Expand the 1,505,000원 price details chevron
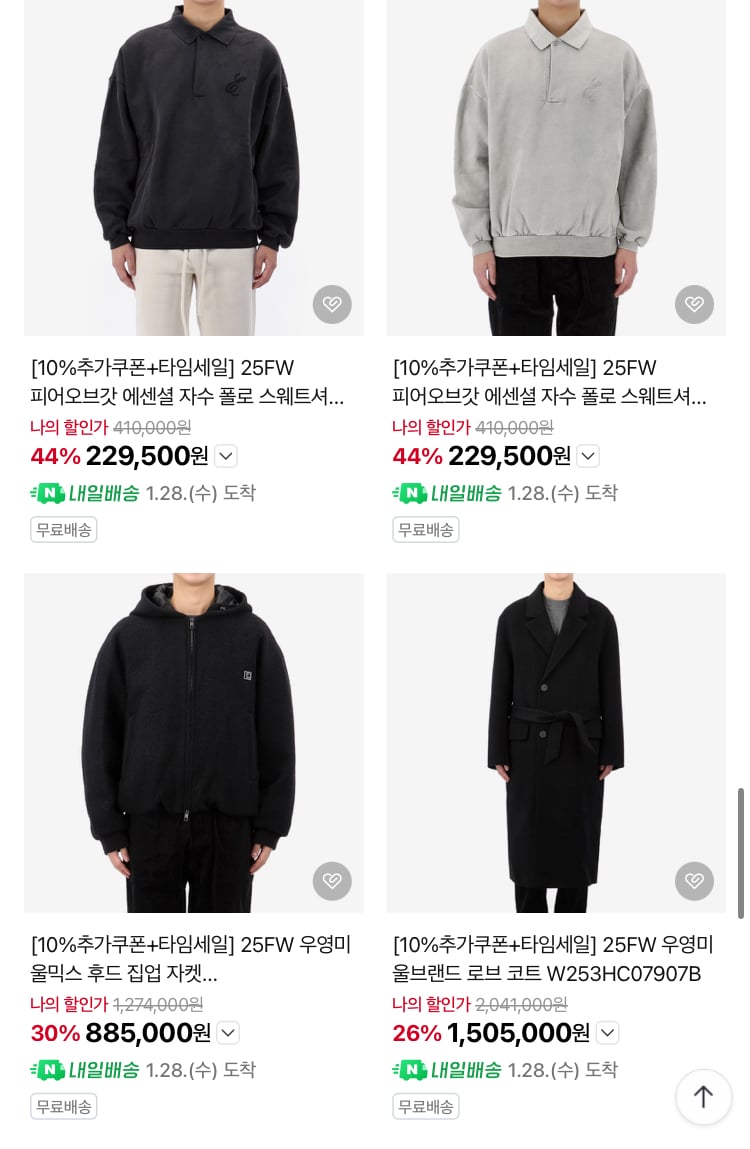Screen dimensions: 750x1149 coord(608,1033)
